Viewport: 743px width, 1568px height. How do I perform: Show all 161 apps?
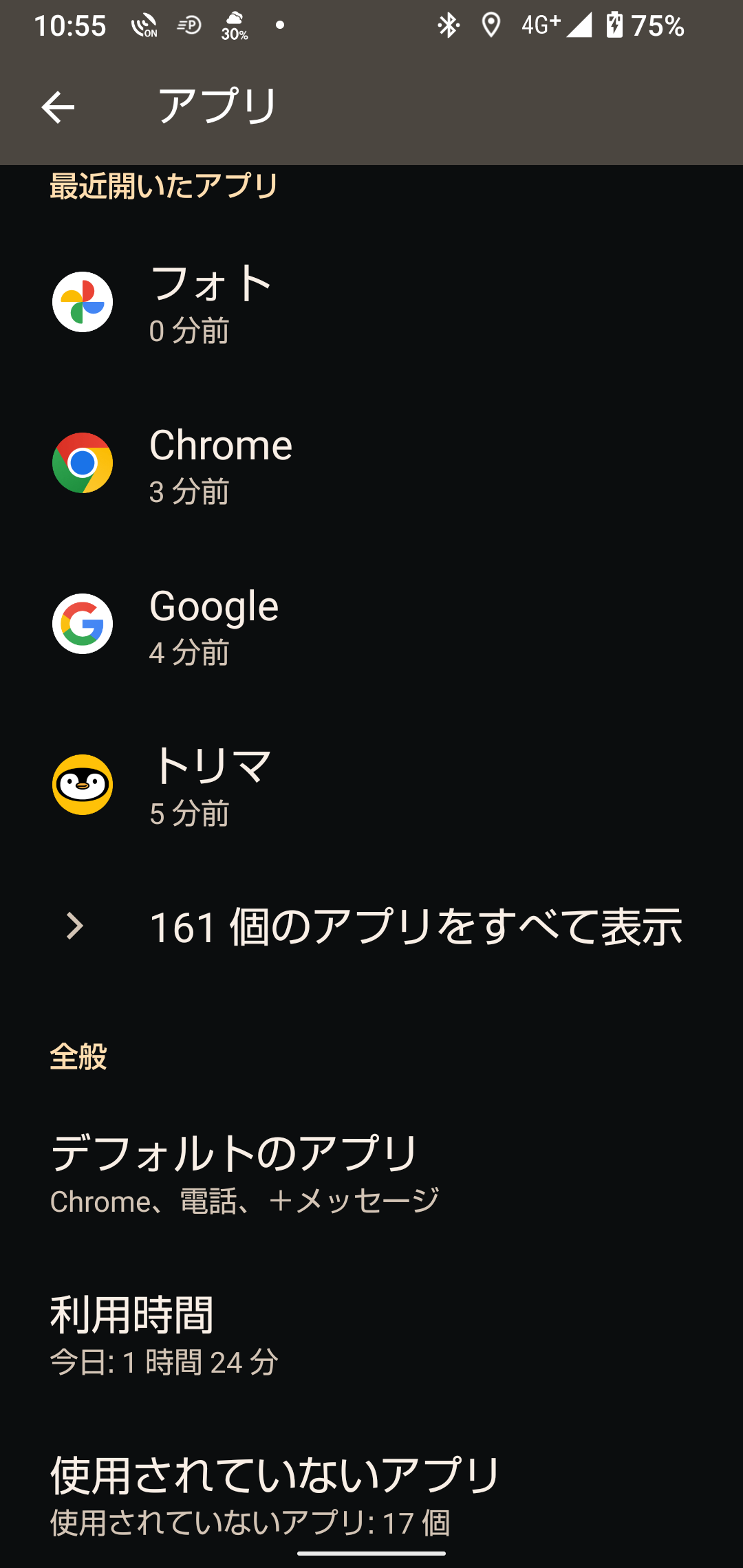(371, 926)
